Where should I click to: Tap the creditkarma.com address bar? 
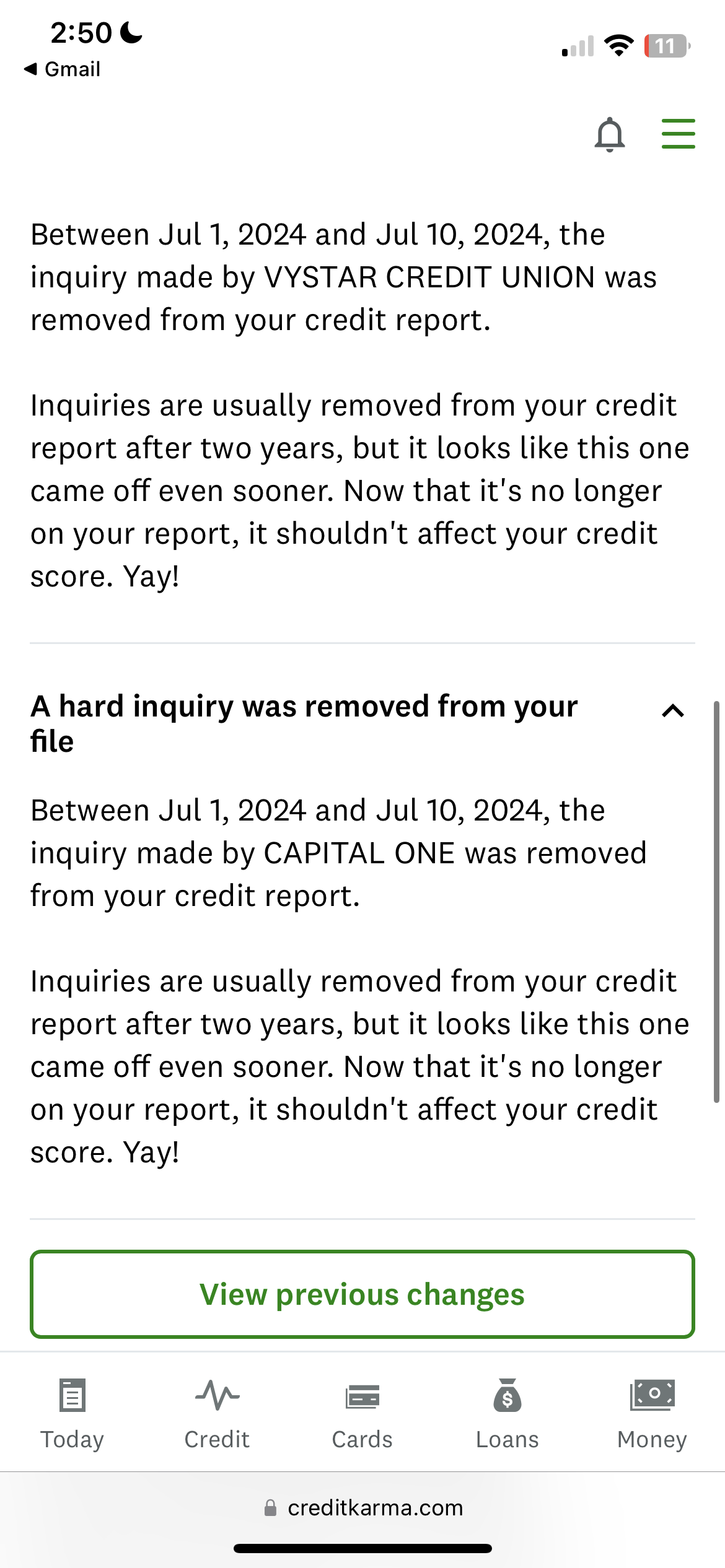point(362,1507)
